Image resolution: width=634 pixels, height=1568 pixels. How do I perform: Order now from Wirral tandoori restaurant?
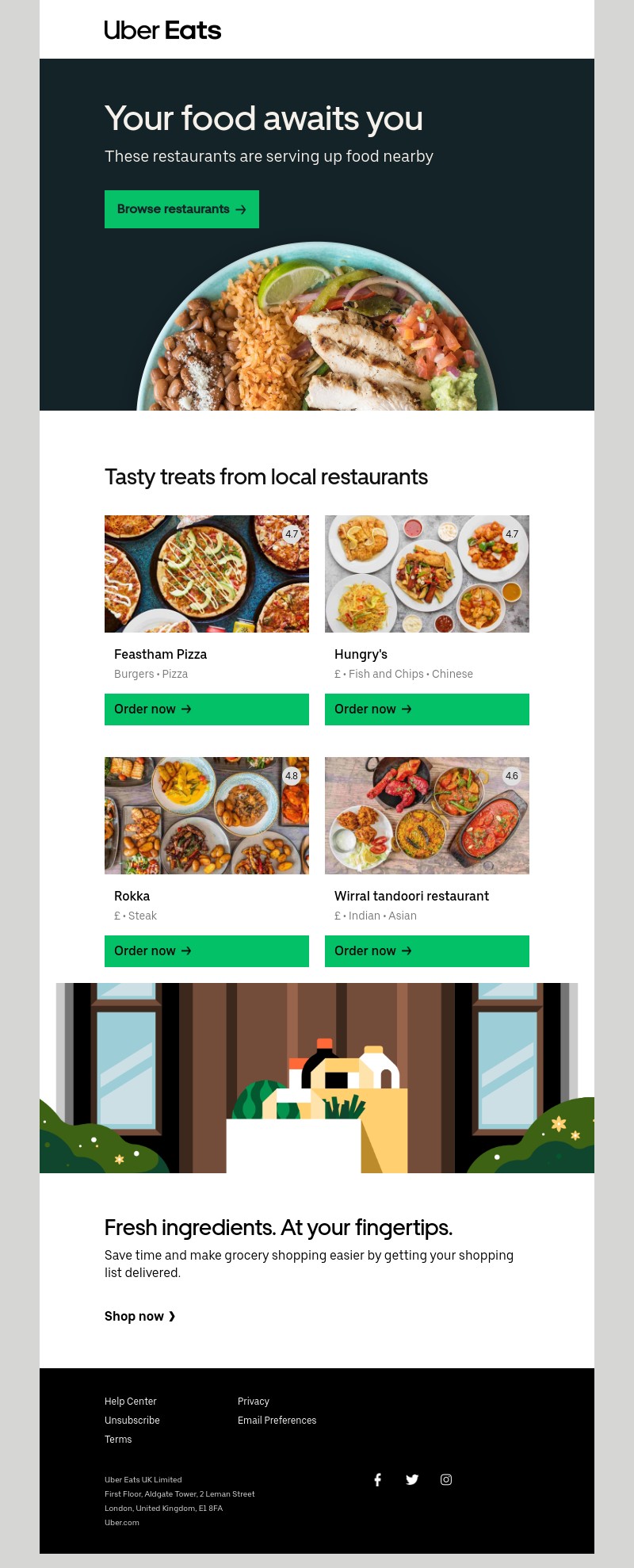[426, 951]
